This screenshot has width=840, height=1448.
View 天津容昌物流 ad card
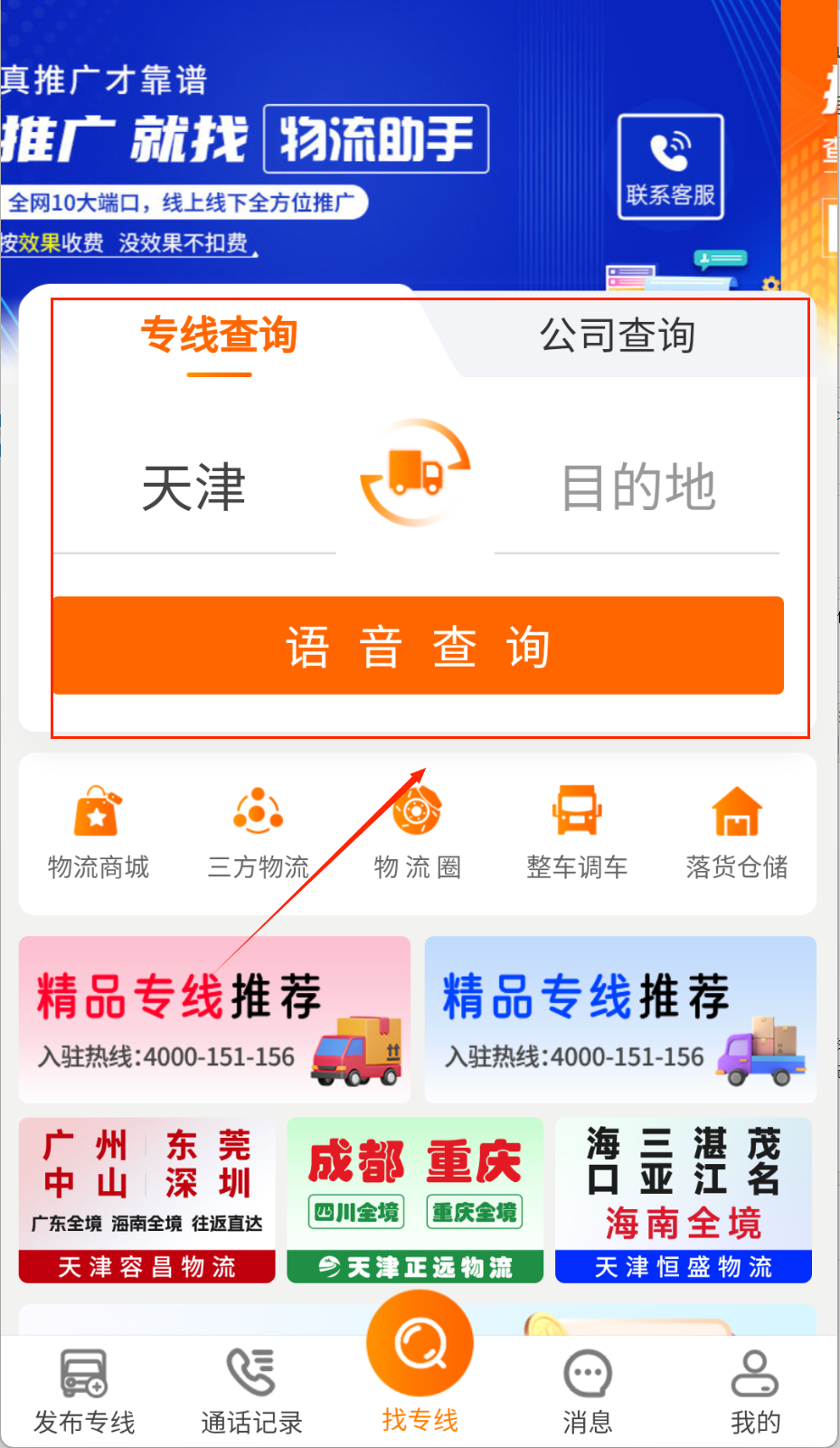[146, 1200]
